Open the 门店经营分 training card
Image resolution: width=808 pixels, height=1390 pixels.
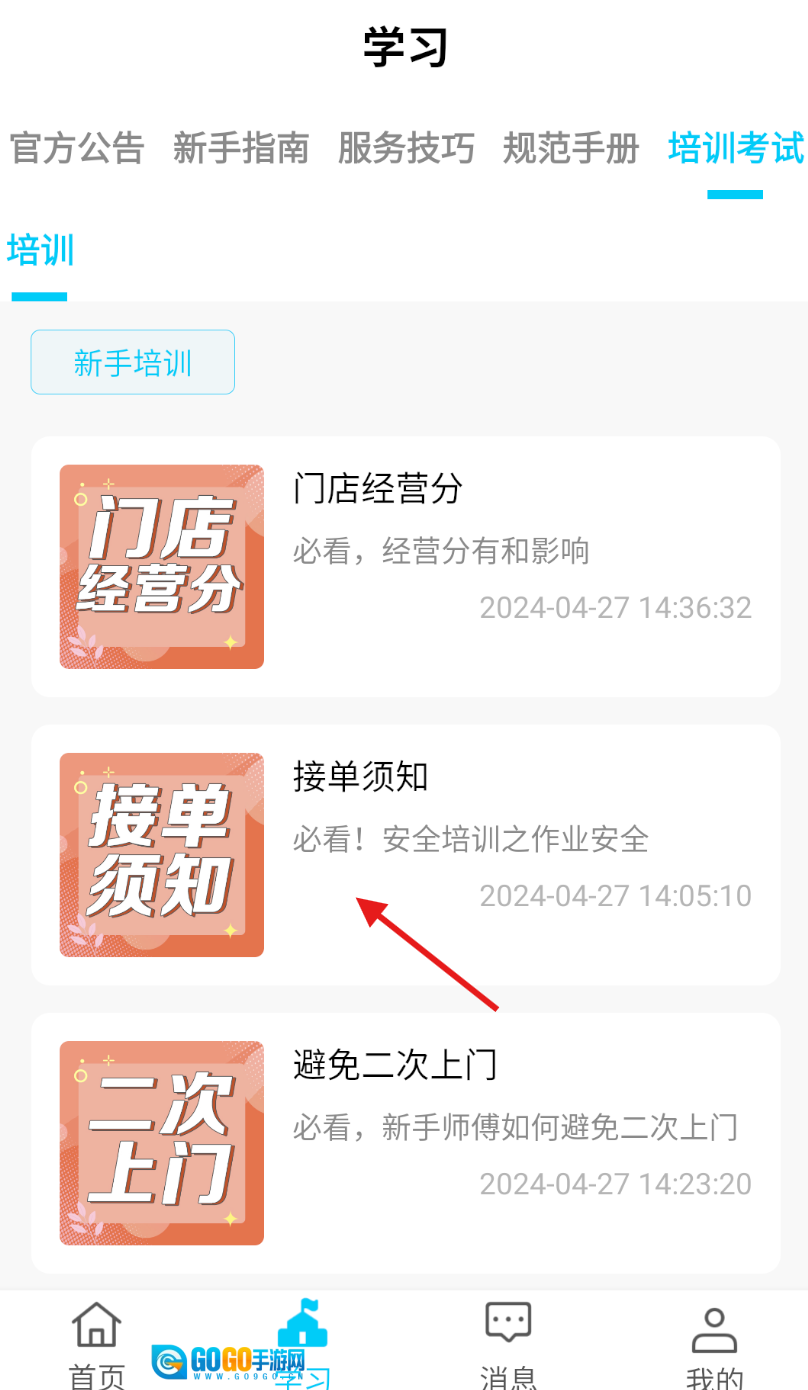(x=406, y=566)
